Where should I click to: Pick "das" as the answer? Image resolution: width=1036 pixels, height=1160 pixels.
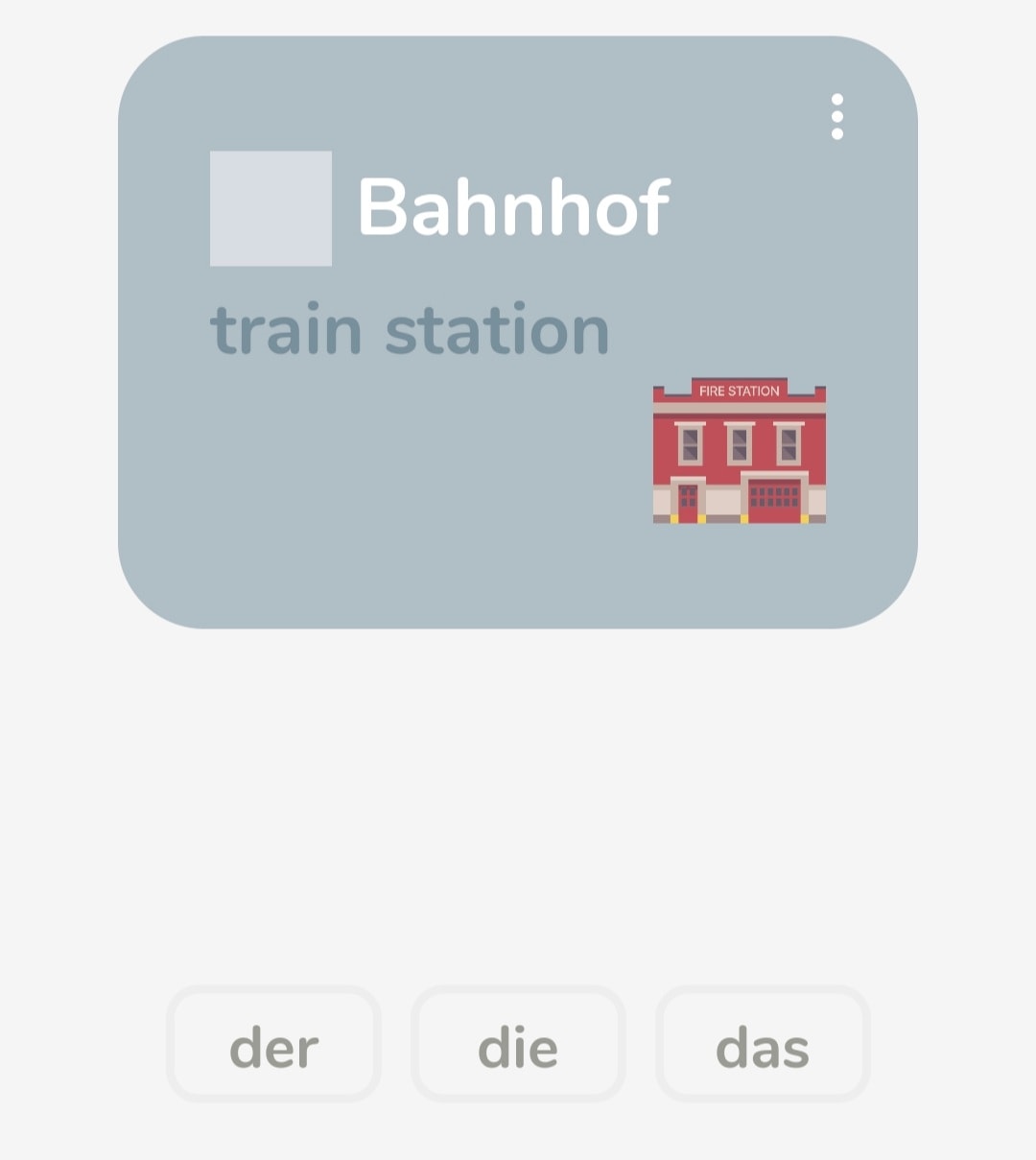tap(763, 1044)
